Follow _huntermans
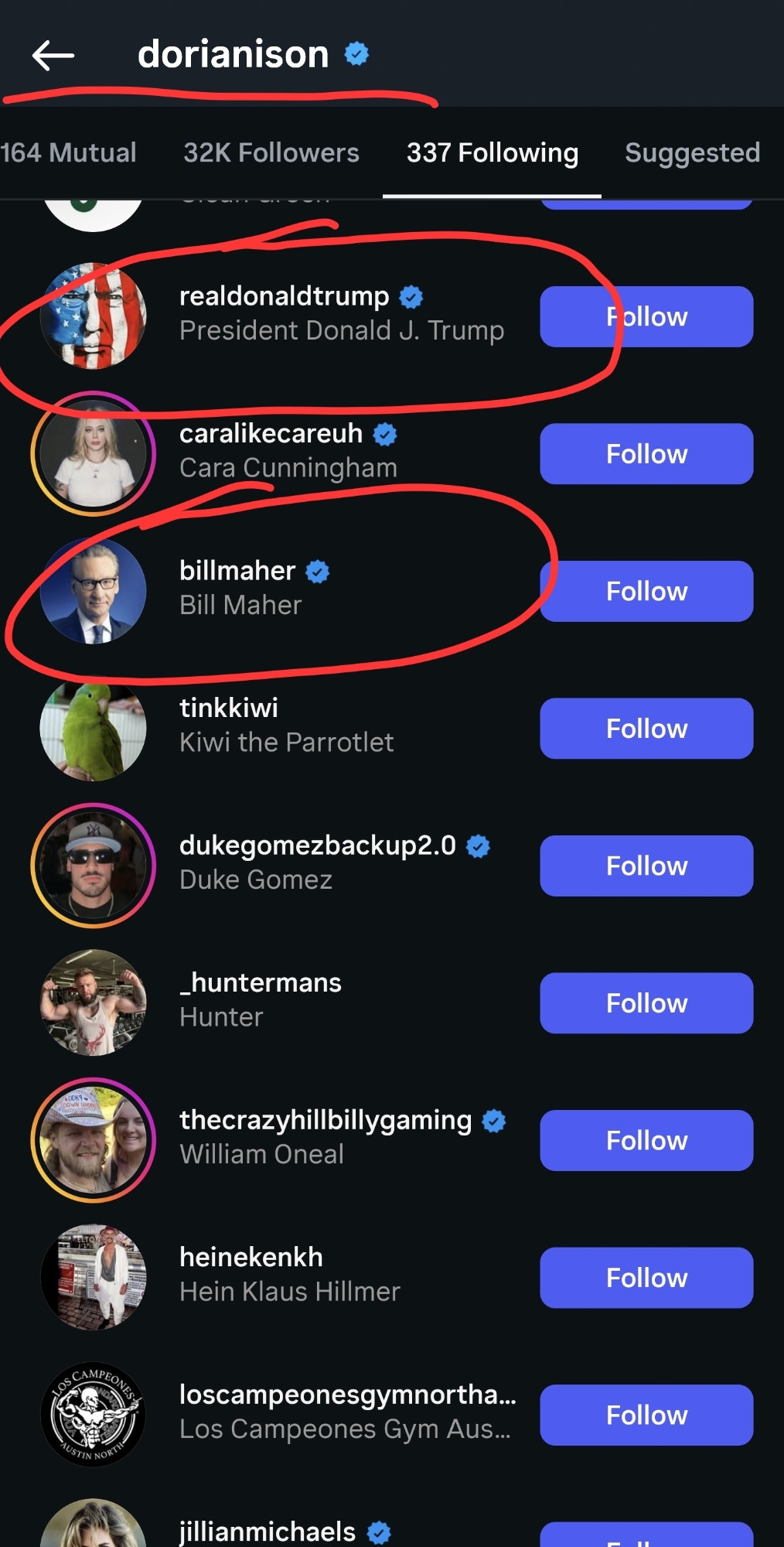784x1547 pixels. click(x=646, y=1003)
